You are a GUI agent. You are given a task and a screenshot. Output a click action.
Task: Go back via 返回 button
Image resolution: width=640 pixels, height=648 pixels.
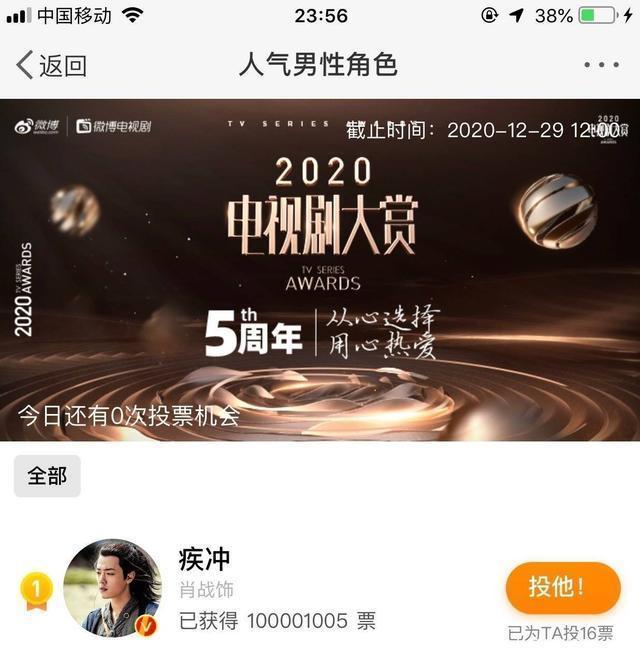[x=51, y=66]
